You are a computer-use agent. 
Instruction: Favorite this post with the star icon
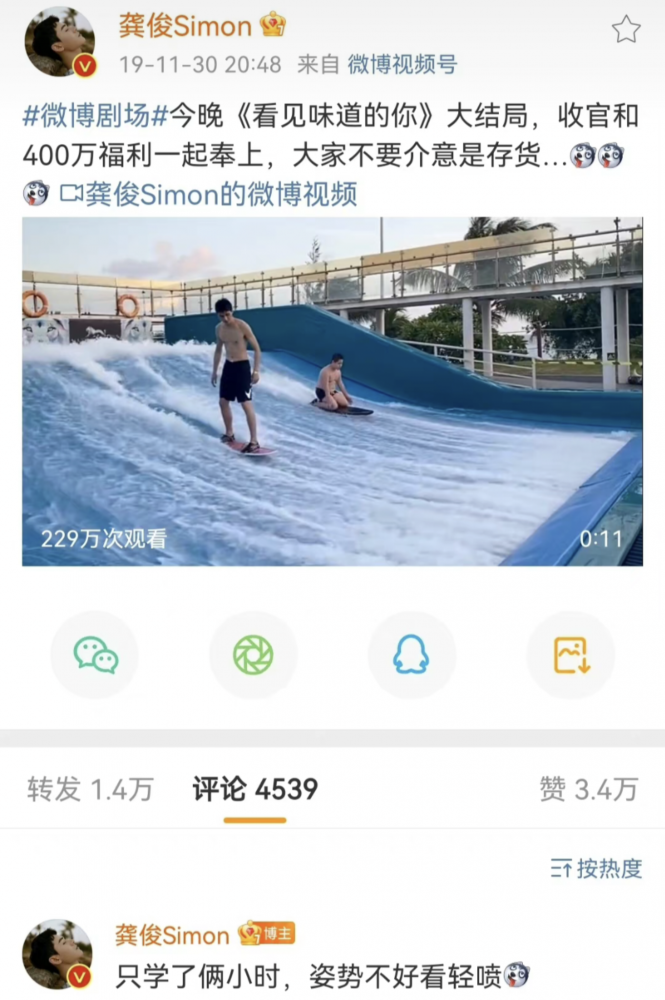point(626,30)
